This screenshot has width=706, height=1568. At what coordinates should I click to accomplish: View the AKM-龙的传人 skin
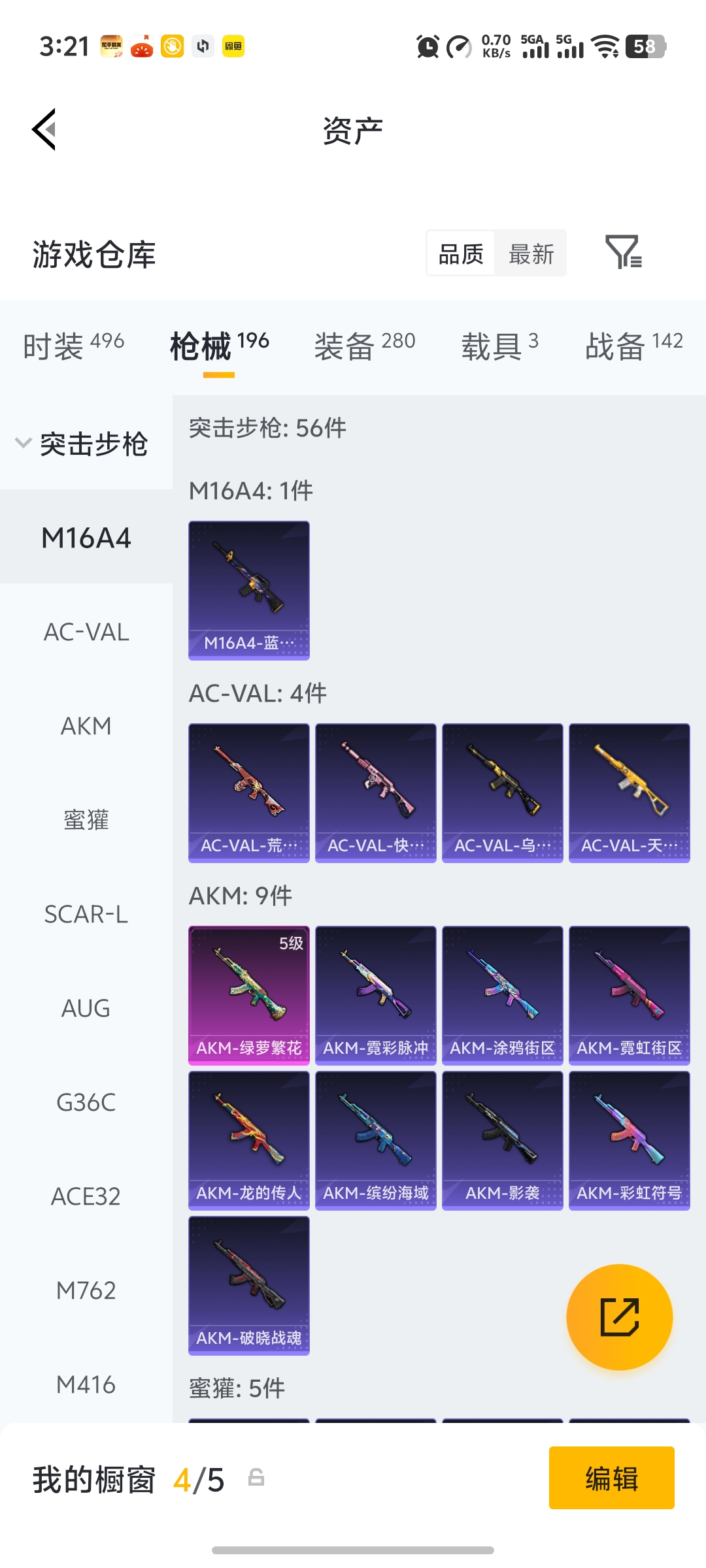[x=249, y=1140]
